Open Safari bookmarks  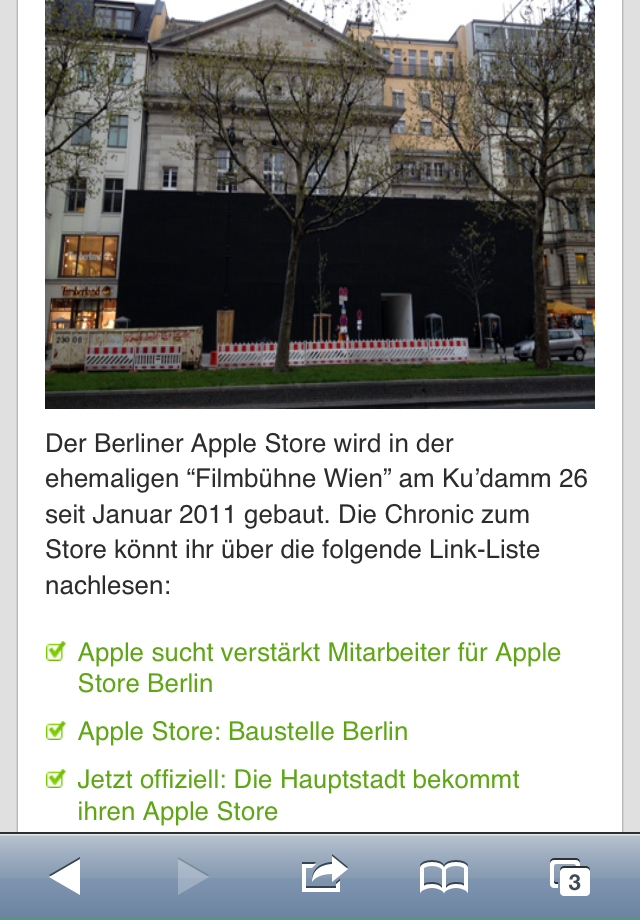443,877
